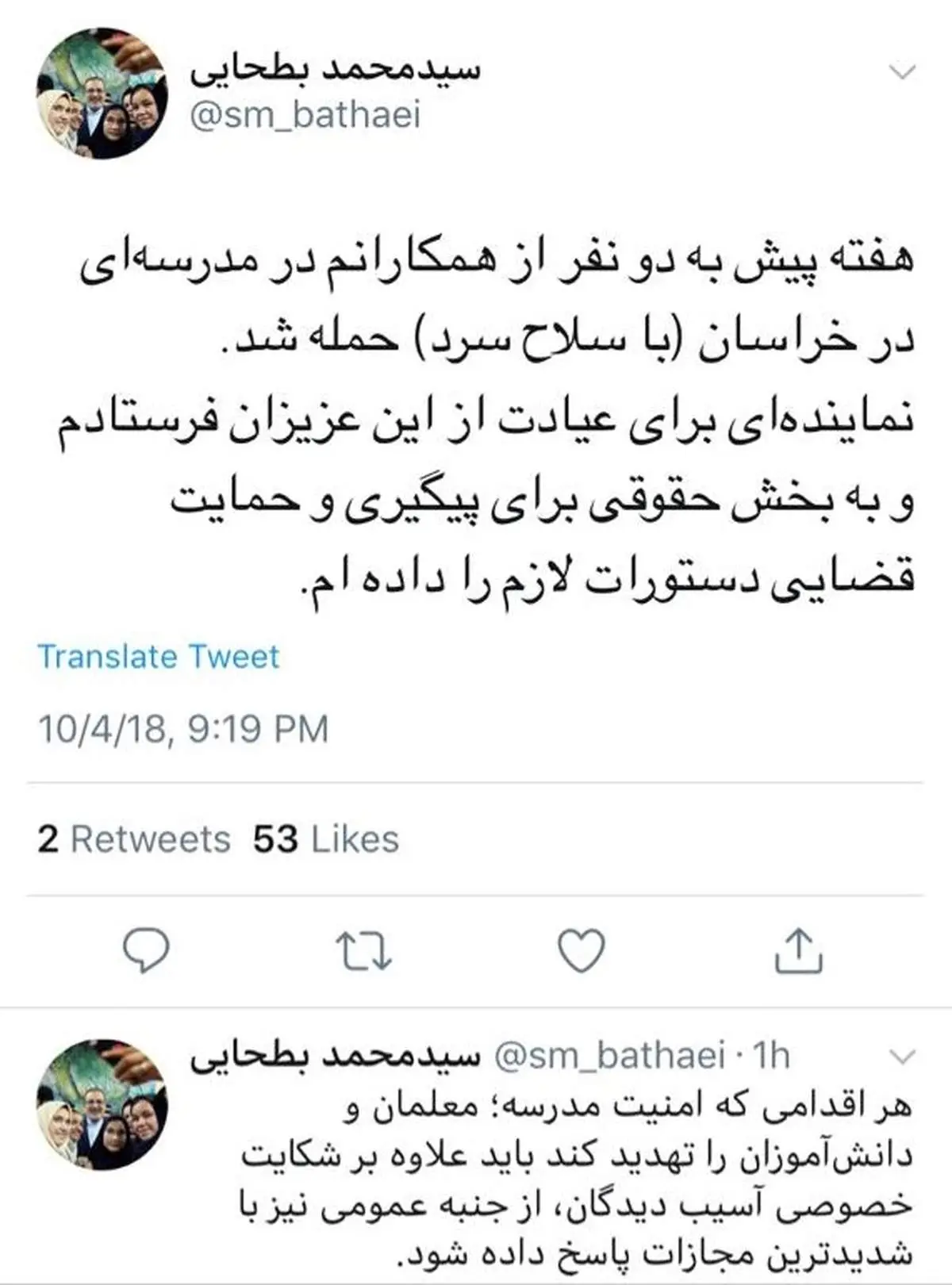This screenshot has width=952, height=1285.
Task: Open the reply tweet posted 1h ago
Action: tap(575, 1182)
